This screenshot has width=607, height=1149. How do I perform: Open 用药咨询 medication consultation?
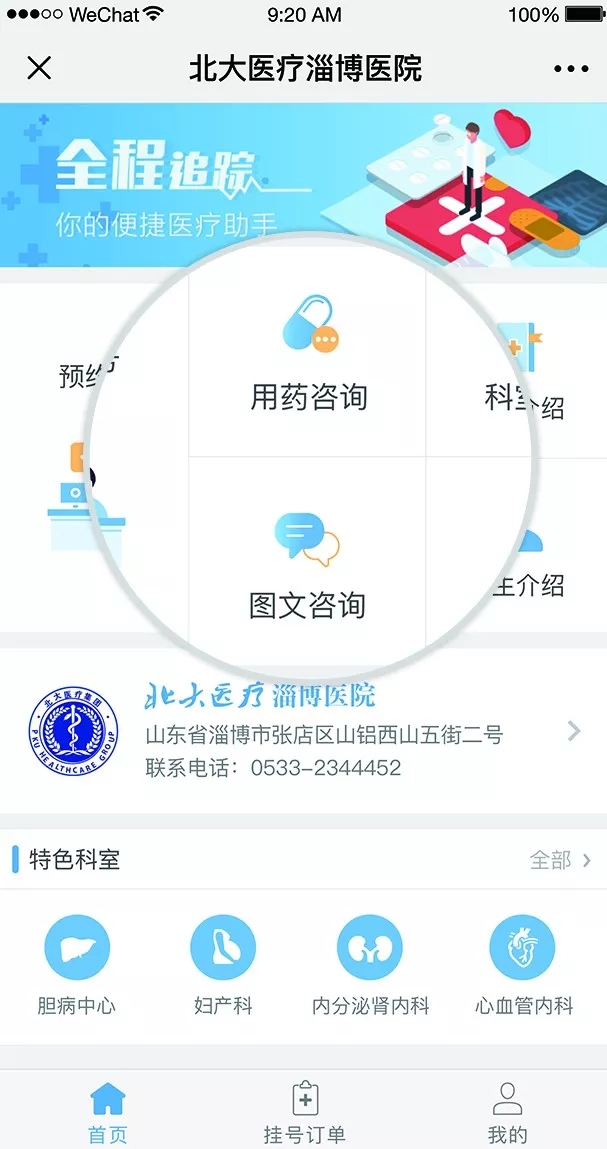[308, 356]
